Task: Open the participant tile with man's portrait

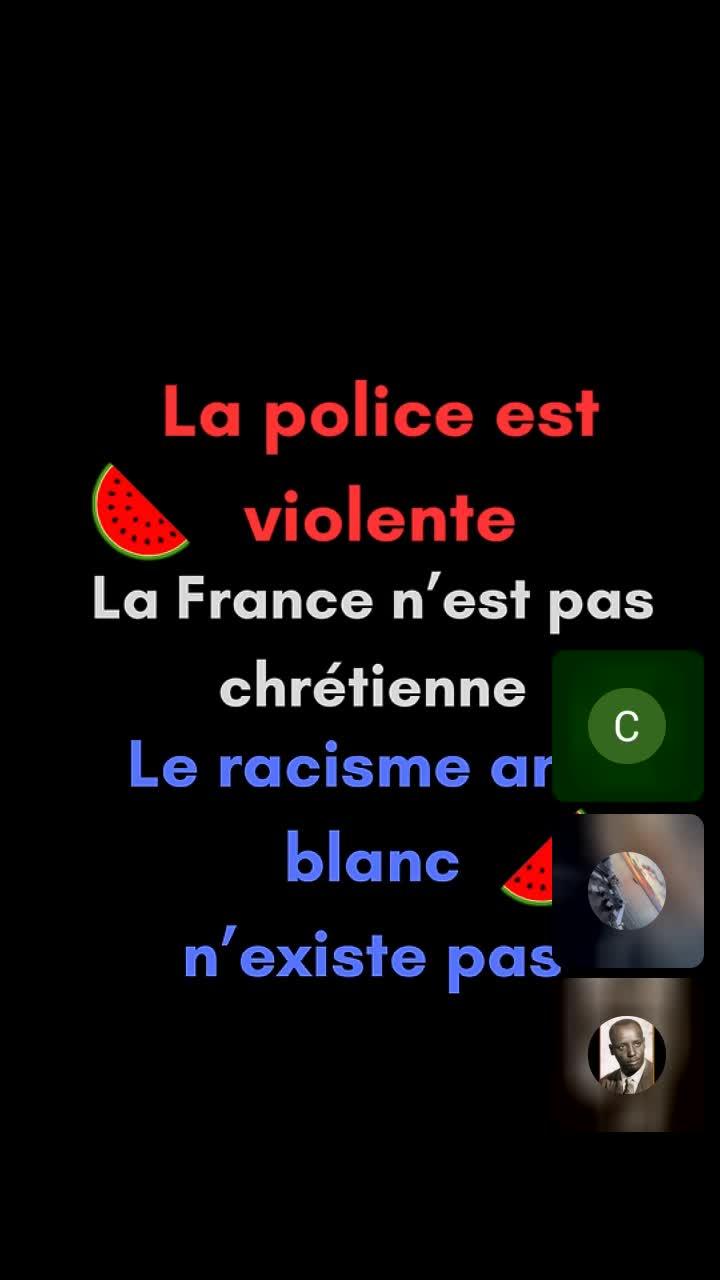Action: coord(627,1055)
